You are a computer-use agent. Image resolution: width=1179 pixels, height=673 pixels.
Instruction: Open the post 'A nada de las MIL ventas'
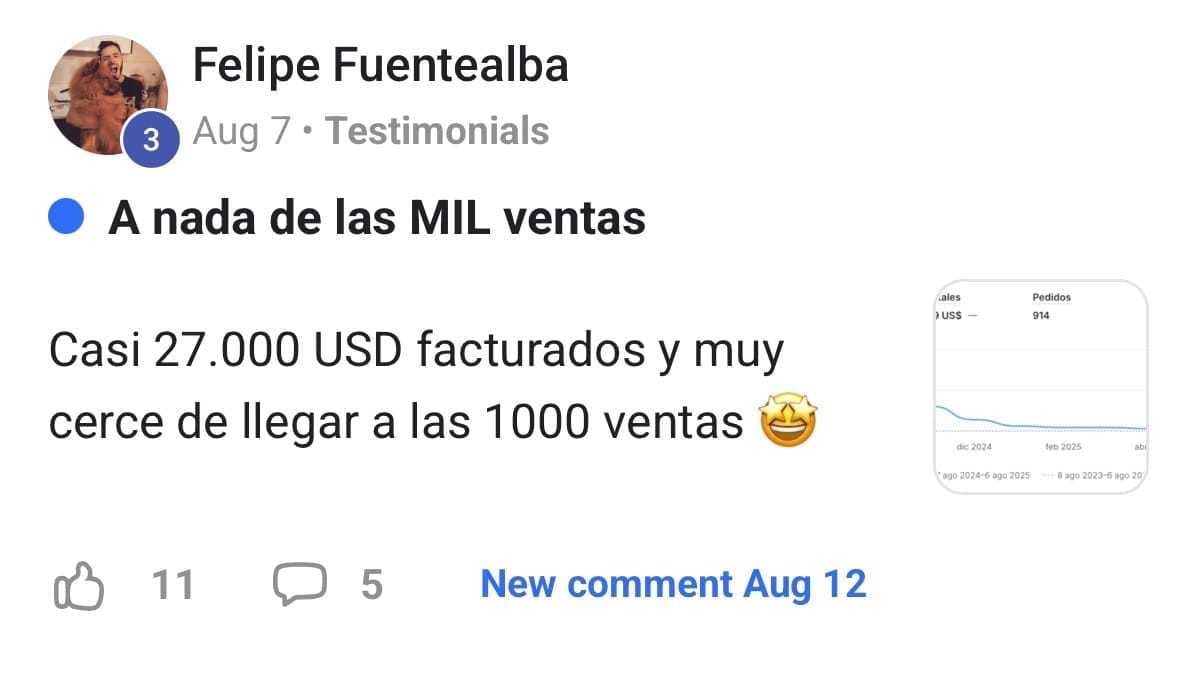pos(376,217)
